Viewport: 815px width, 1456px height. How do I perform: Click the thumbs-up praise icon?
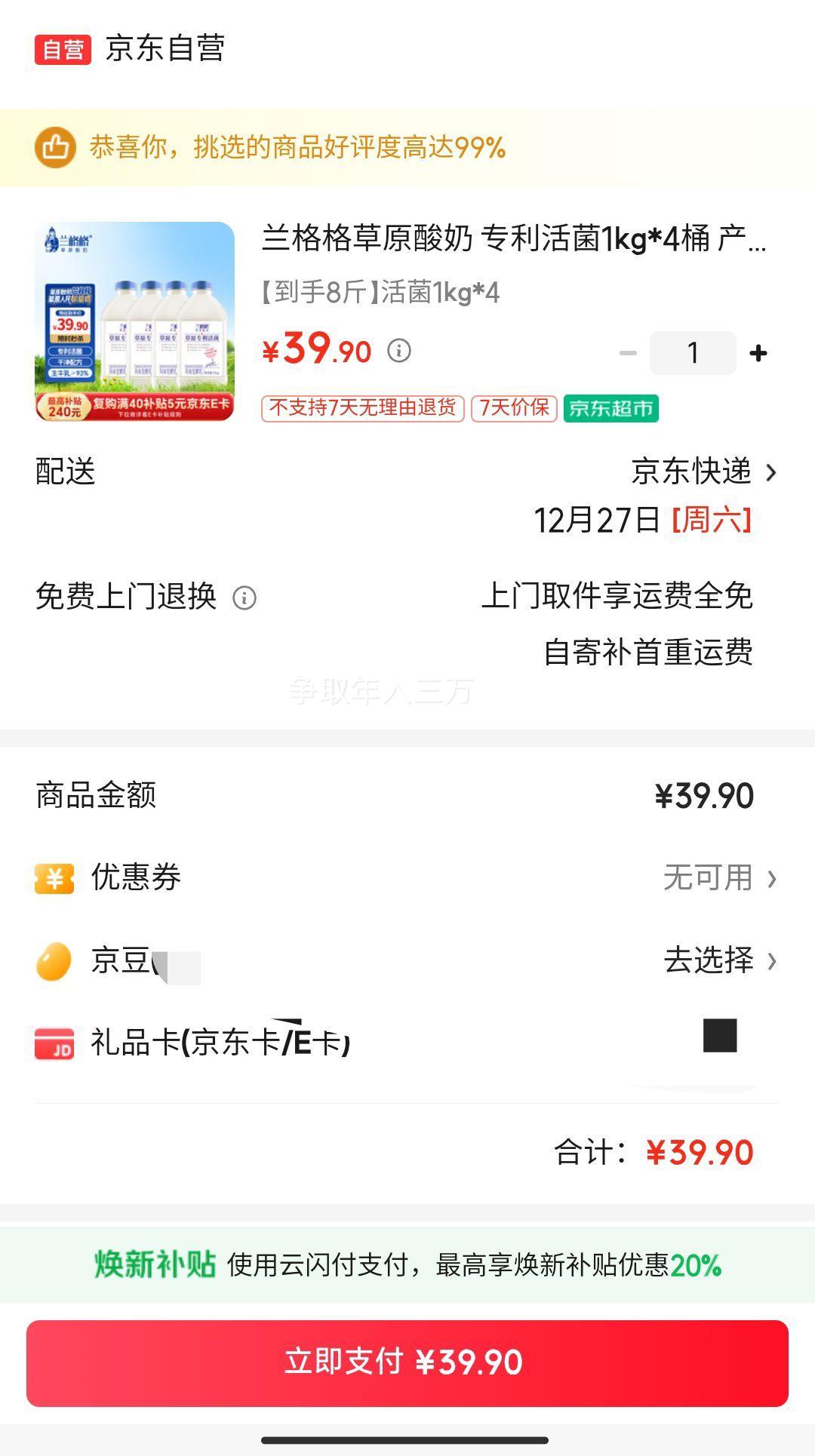(x=57, y=149)
